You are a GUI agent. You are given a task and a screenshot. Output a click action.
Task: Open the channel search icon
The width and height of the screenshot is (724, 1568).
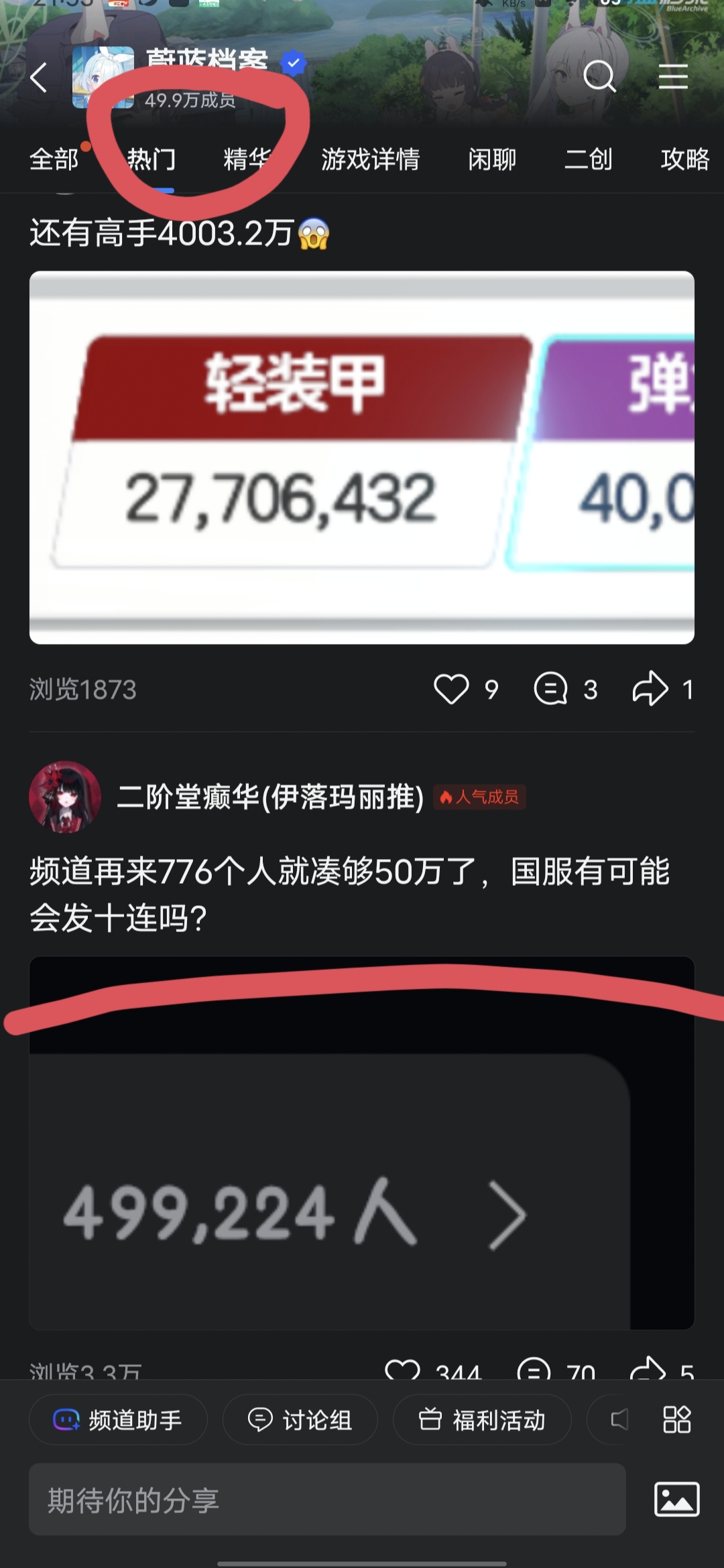pos(599,76)
